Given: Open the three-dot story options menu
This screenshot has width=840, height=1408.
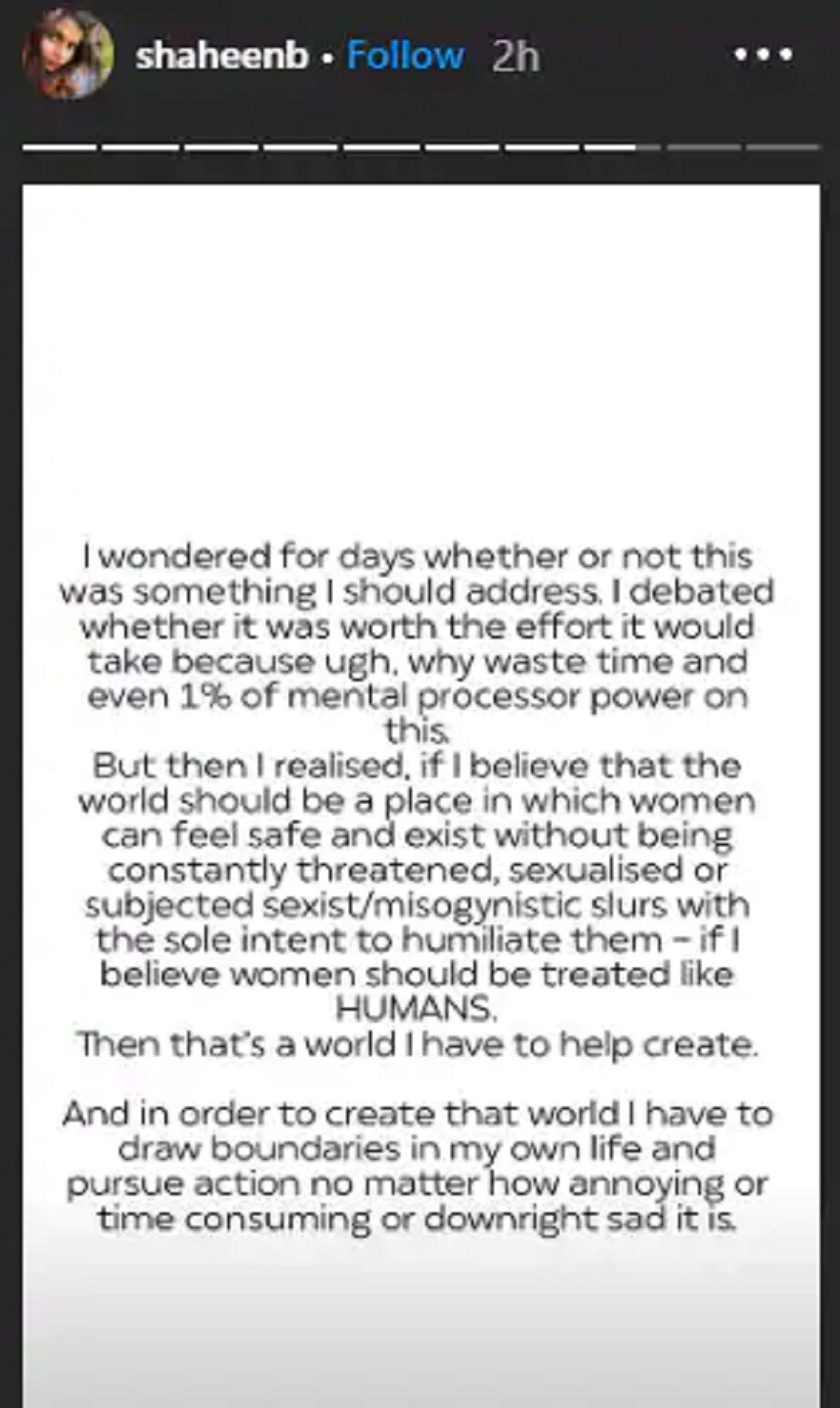Looking at the screenshot, I should tap(764, 55).
